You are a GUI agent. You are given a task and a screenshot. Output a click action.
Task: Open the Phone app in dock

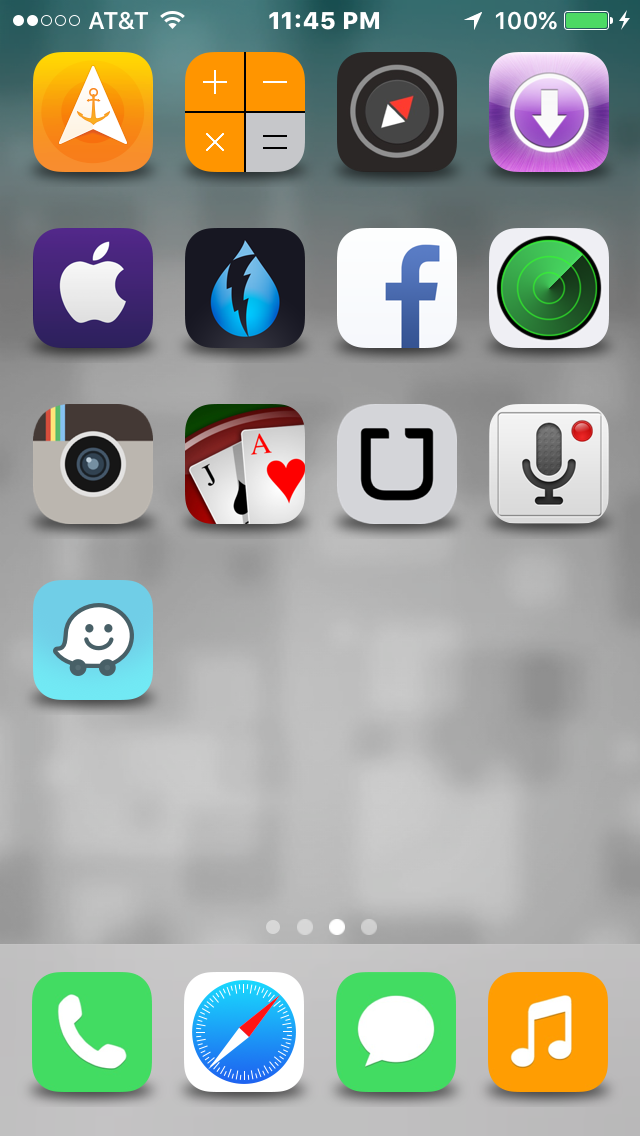92,1032
